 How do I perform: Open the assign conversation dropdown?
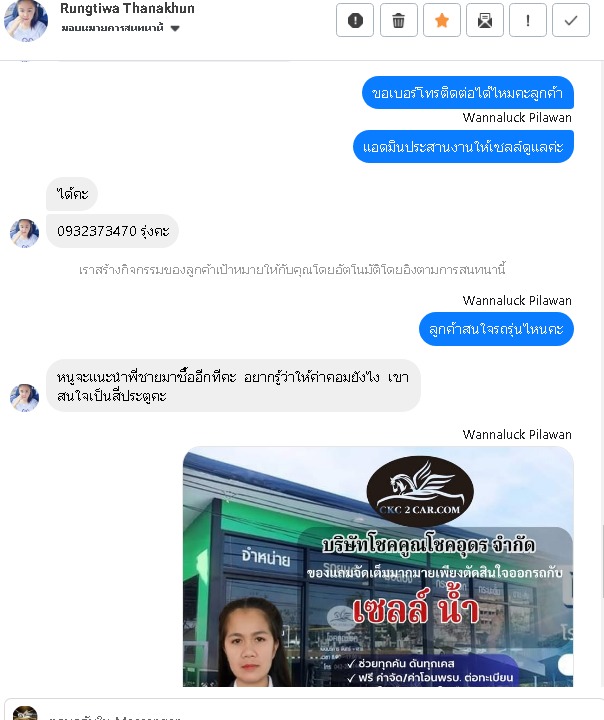coord(120,28)
